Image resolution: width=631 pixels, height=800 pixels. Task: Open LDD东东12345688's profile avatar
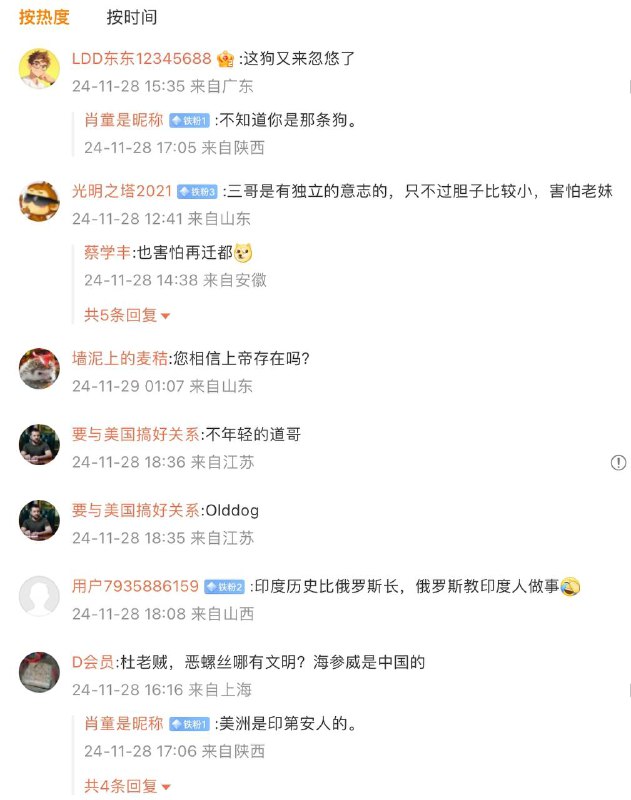[x=40, y=68]
